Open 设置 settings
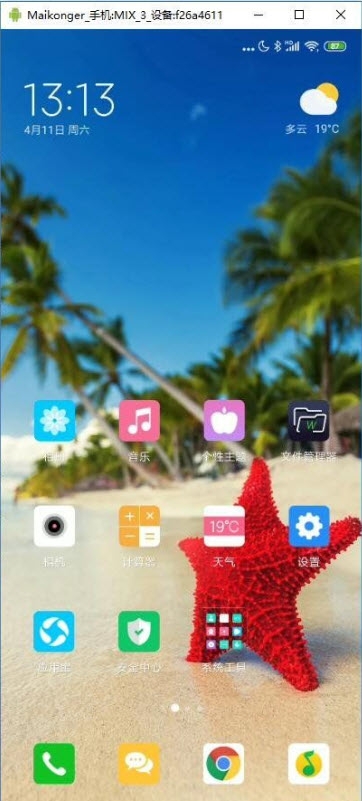This screenshot has height=801, width=362. (309, 526)
